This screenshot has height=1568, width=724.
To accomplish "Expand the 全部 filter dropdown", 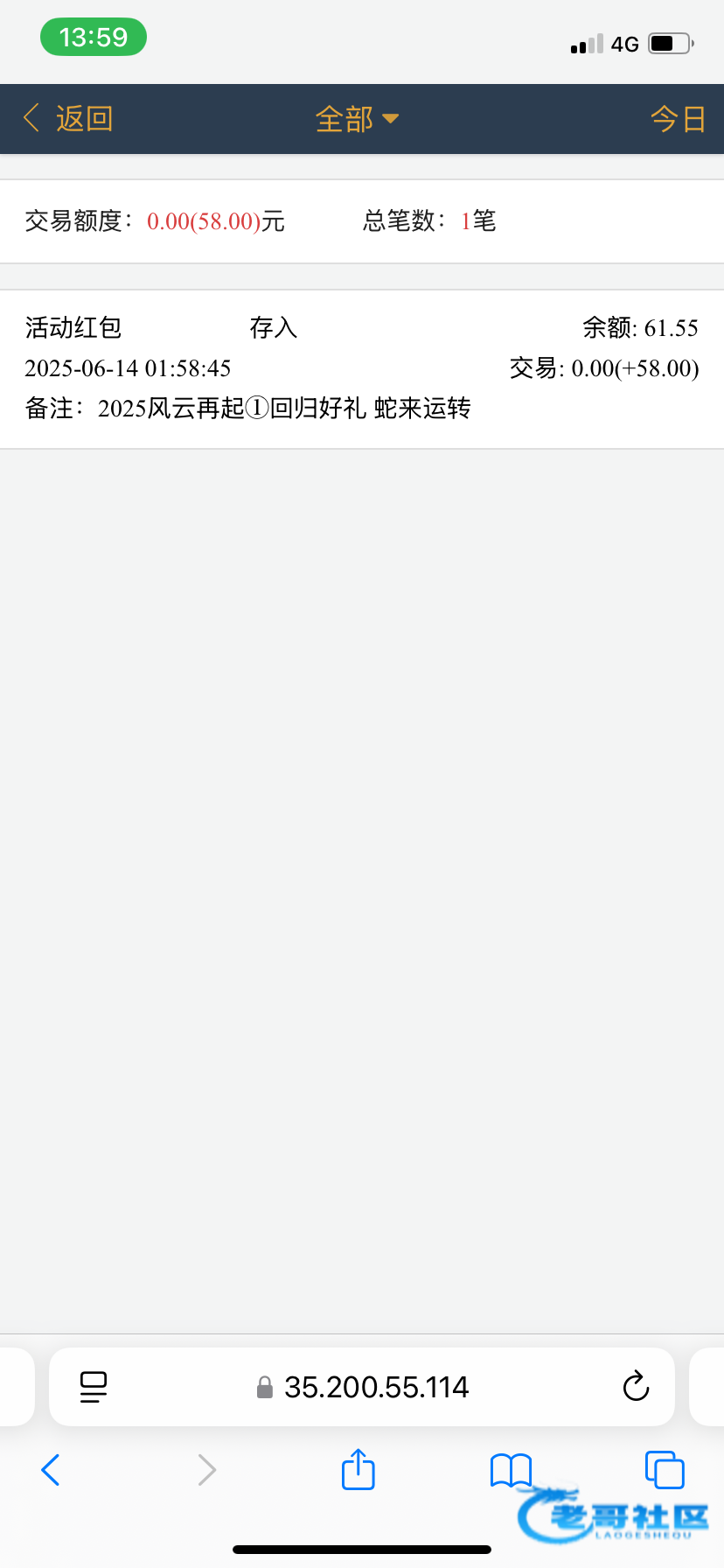I will pos(357,119).
